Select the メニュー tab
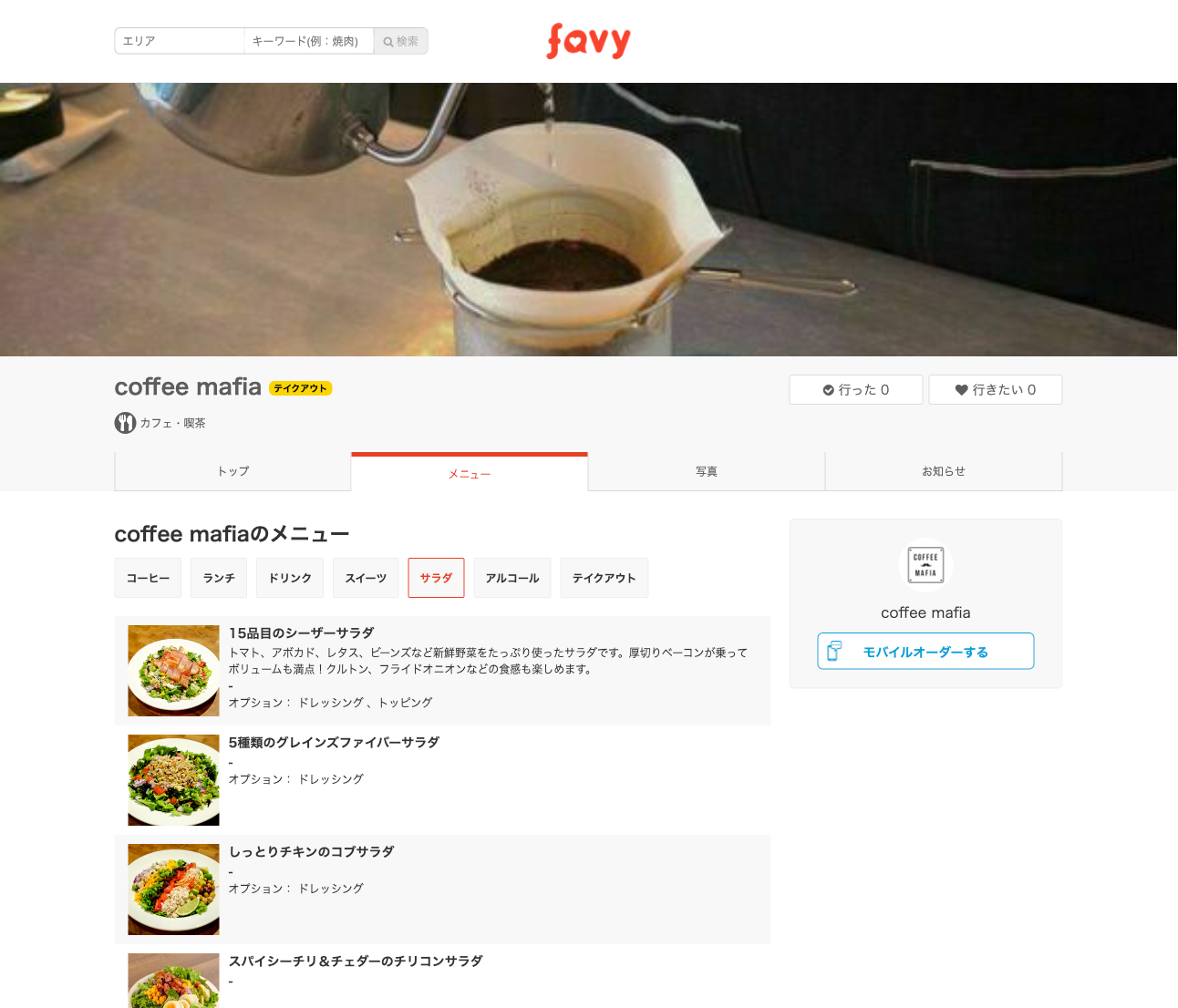The width and height of the screenshot is (1178, 1008). pyautogui.click(x=470, y=473)
